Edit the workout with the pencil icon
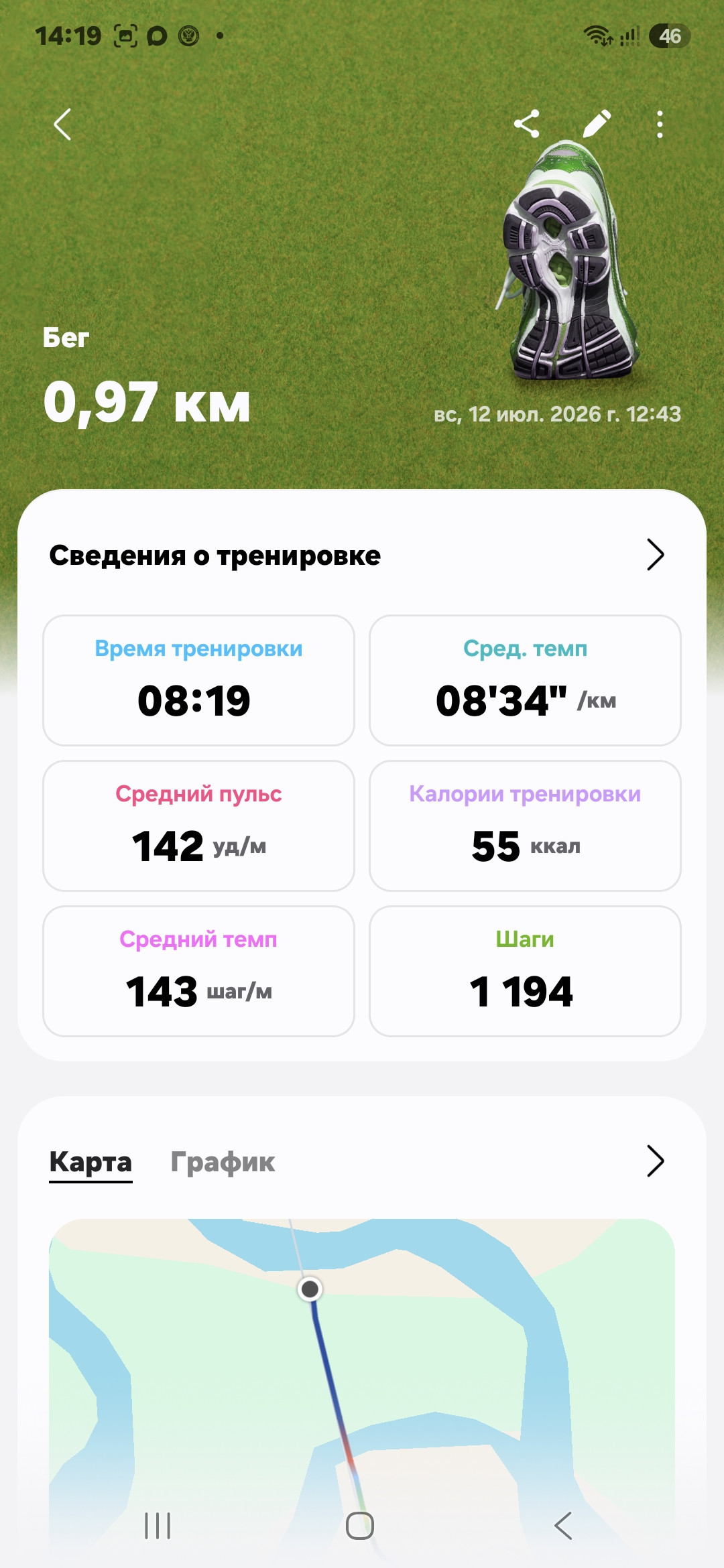The width and height of the screenshot is (724, 1568). 597,124
